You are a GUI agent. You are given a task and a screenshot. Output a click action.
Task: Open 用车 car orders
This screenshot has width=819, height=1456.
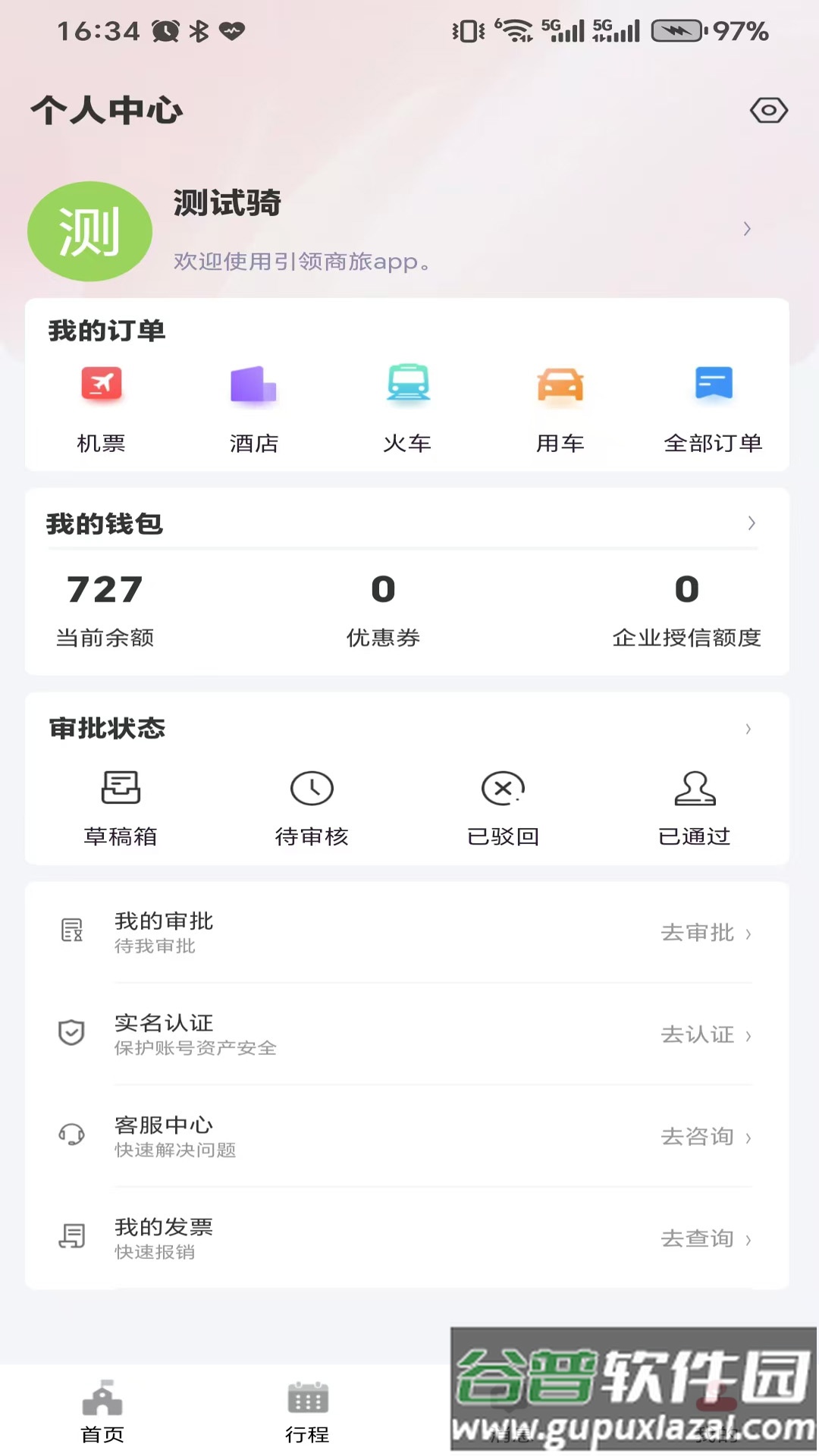(x=560, y=408)
